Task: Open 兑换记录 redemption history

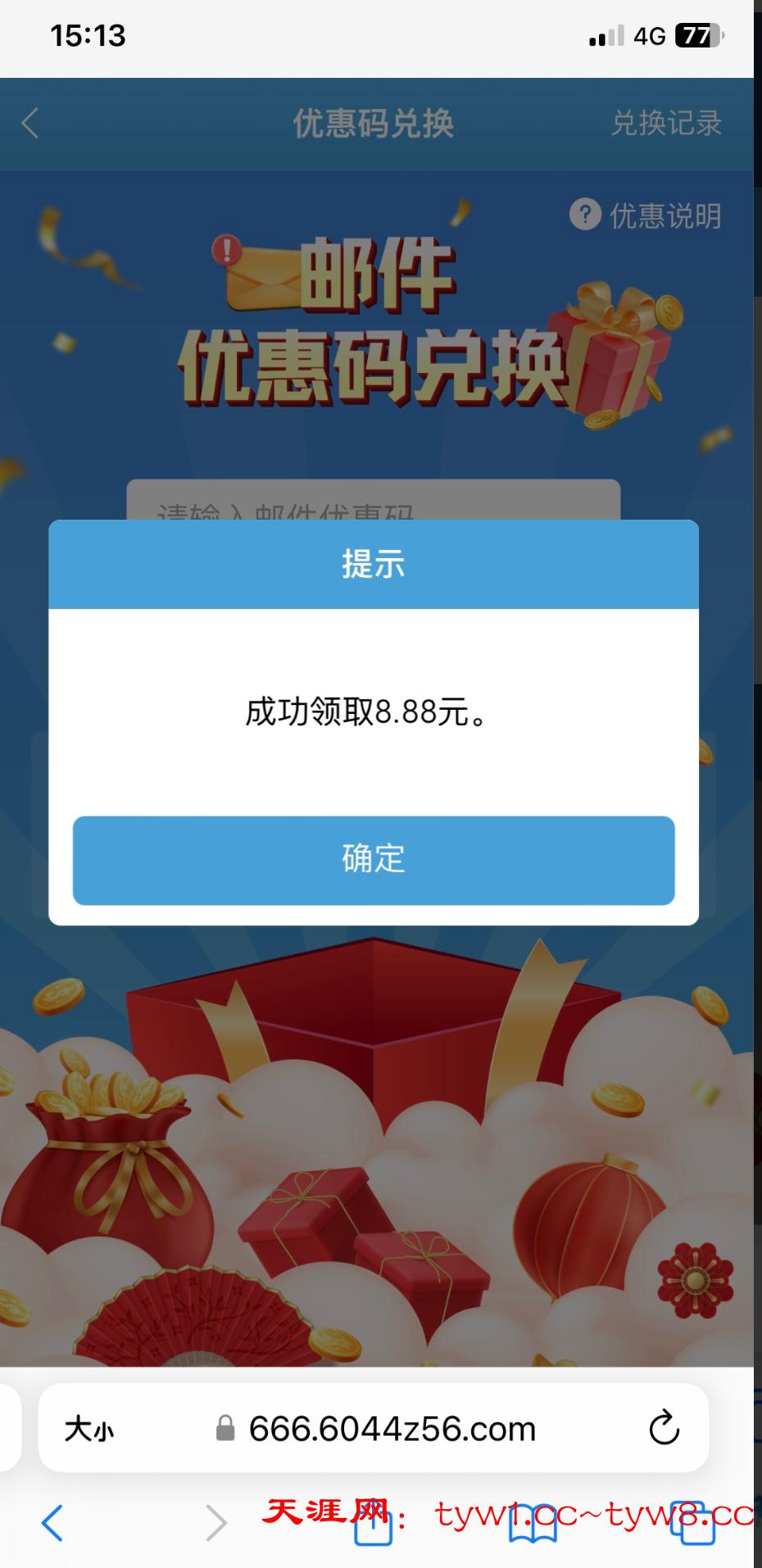Action: click(x=666, y=124)
